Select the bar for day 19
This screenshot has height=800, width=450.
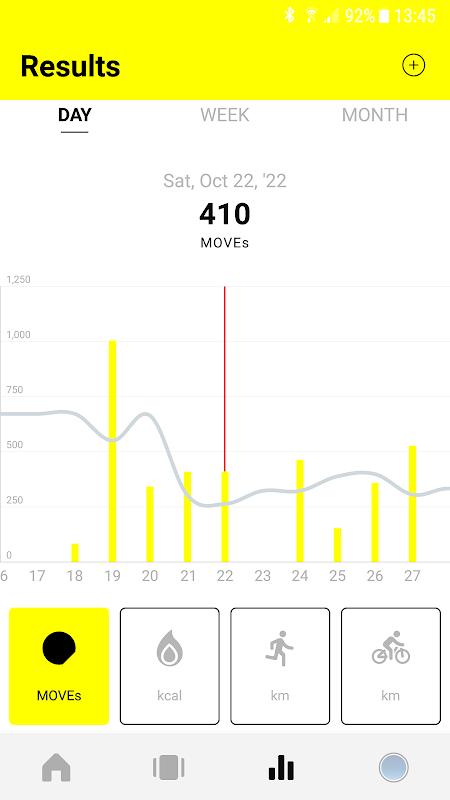click(x=113, y=451)
